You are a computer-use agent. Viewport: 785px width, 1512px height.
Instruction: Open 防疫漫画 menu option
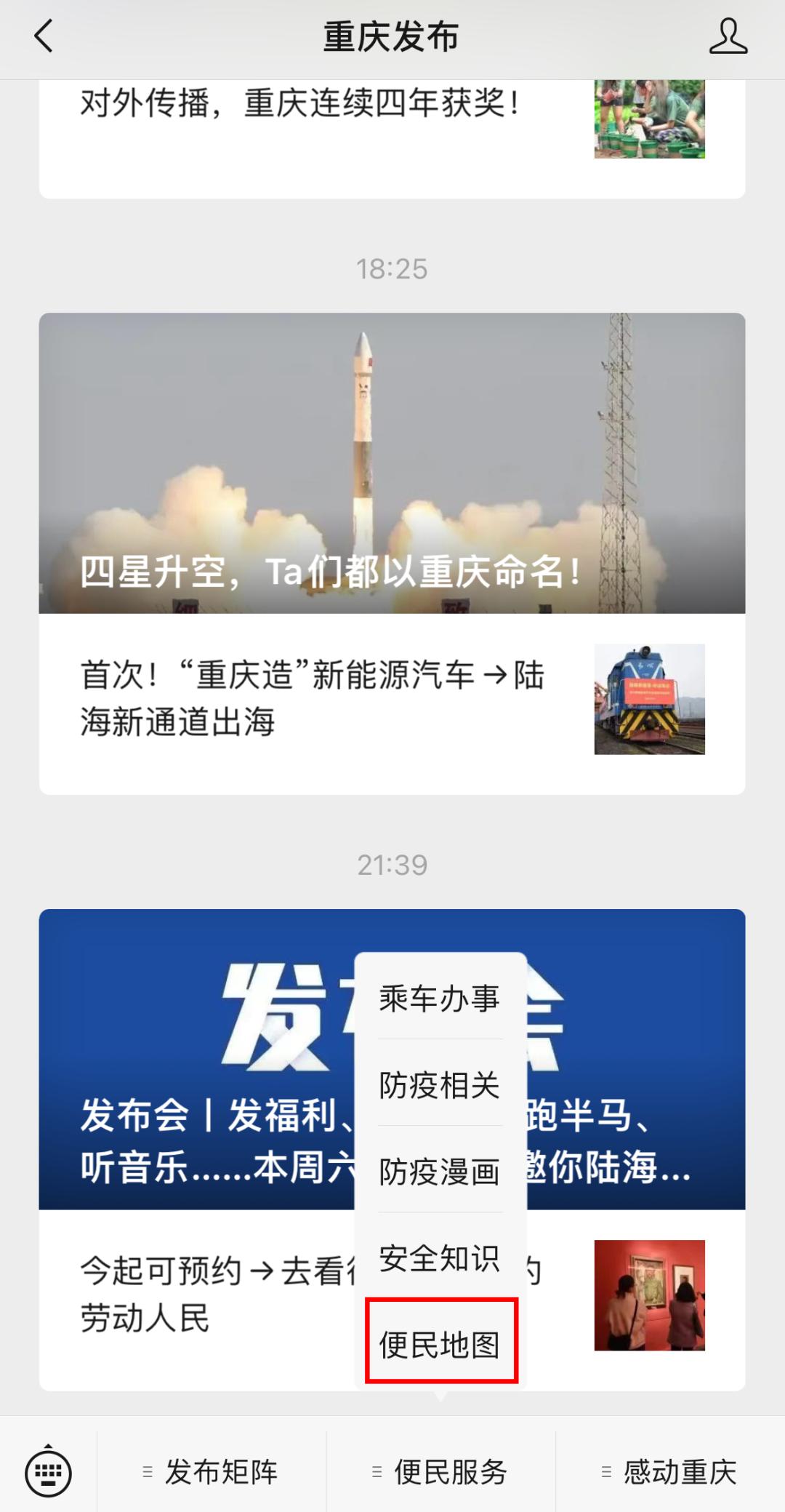coord(440,1172)
